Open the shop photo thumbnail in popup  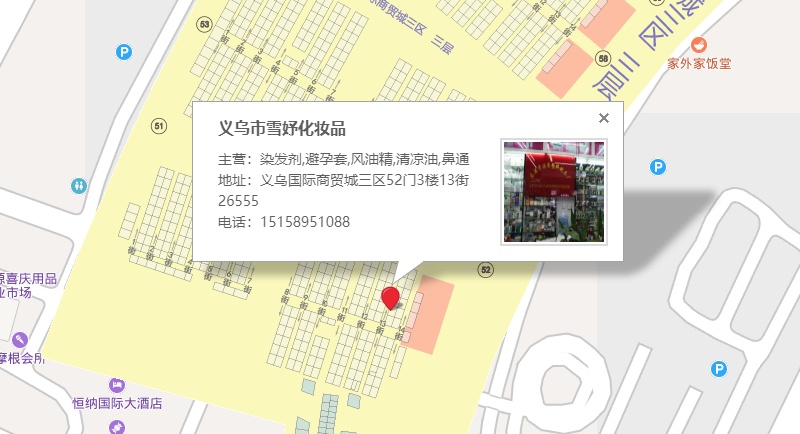click(x=554, y=192)
